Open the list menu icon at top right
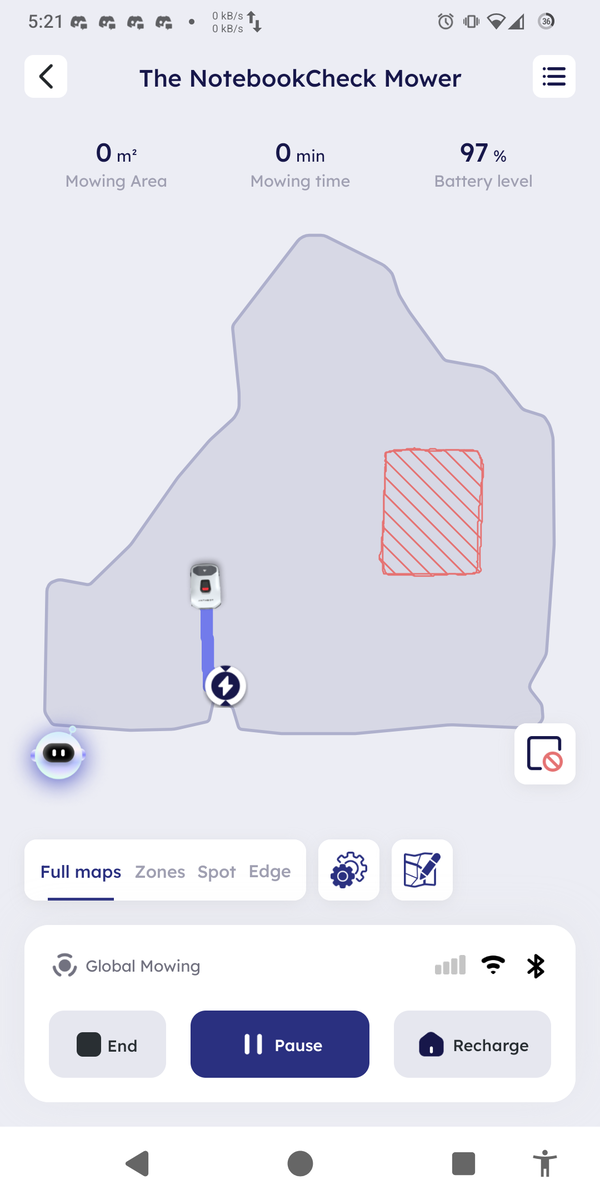Viewport: 600px width, 1200px height. coord(554,77)
